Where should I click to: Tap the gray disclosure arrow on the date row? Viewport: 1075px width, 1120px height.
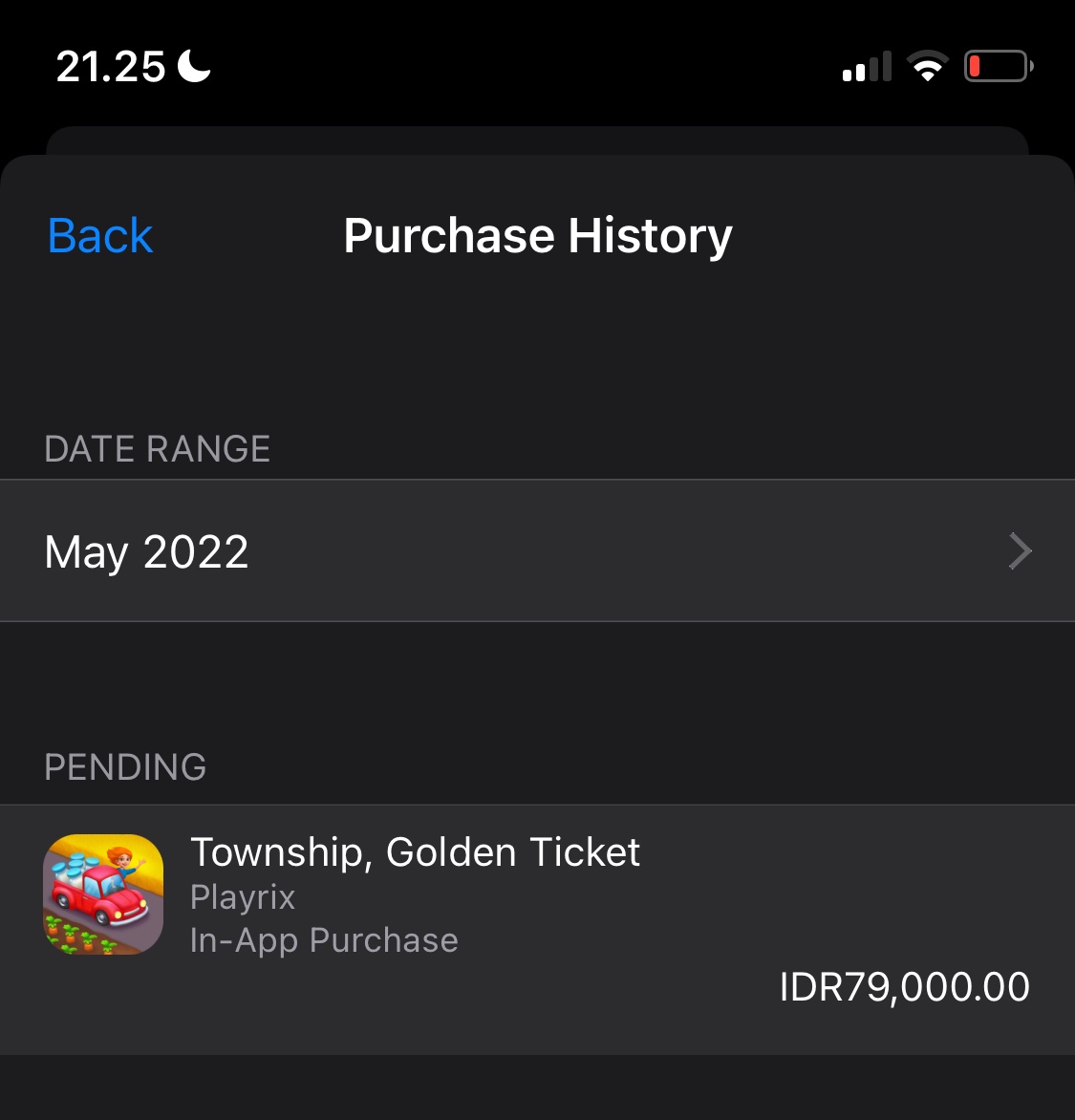[1020, 551]
